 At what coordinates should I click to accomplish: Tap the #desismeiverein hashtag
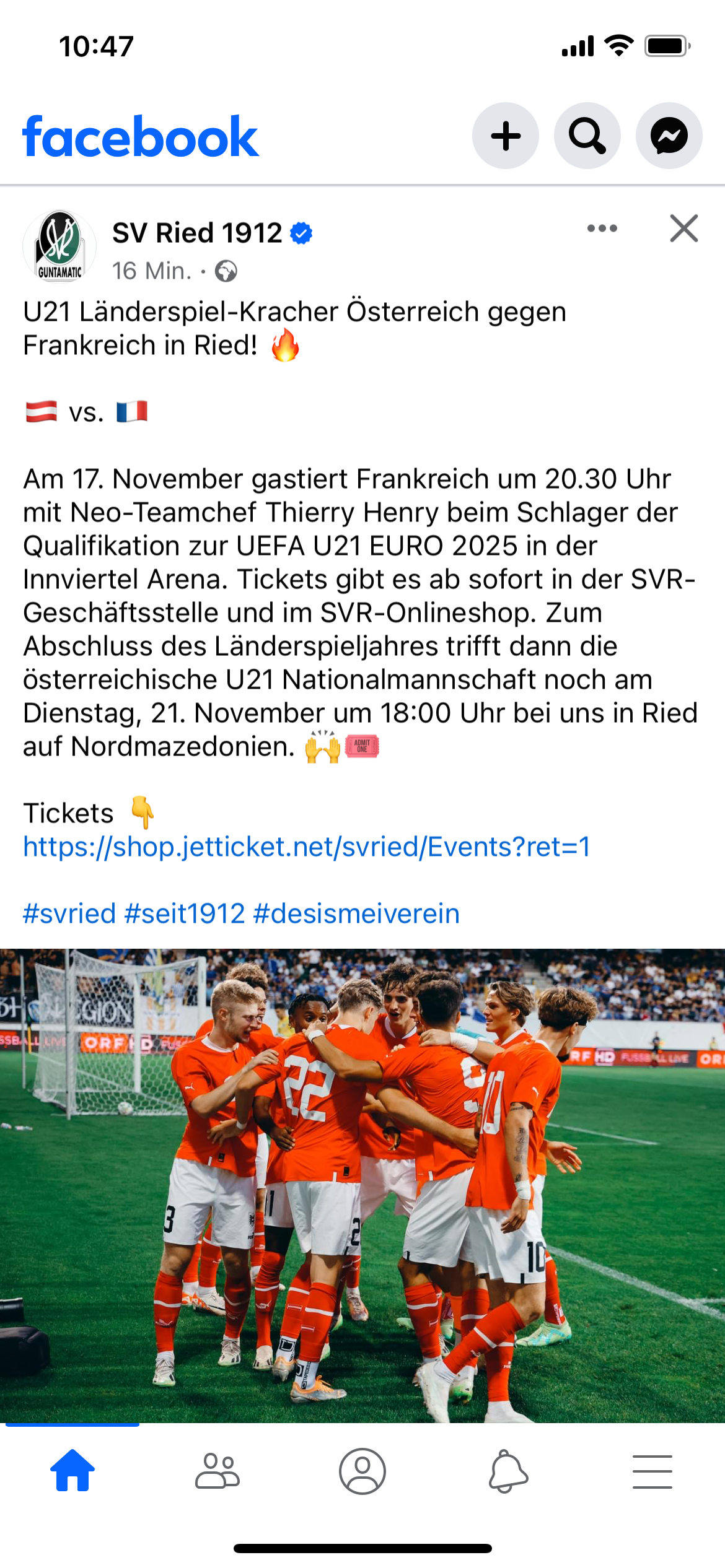(x=356, y=913)
